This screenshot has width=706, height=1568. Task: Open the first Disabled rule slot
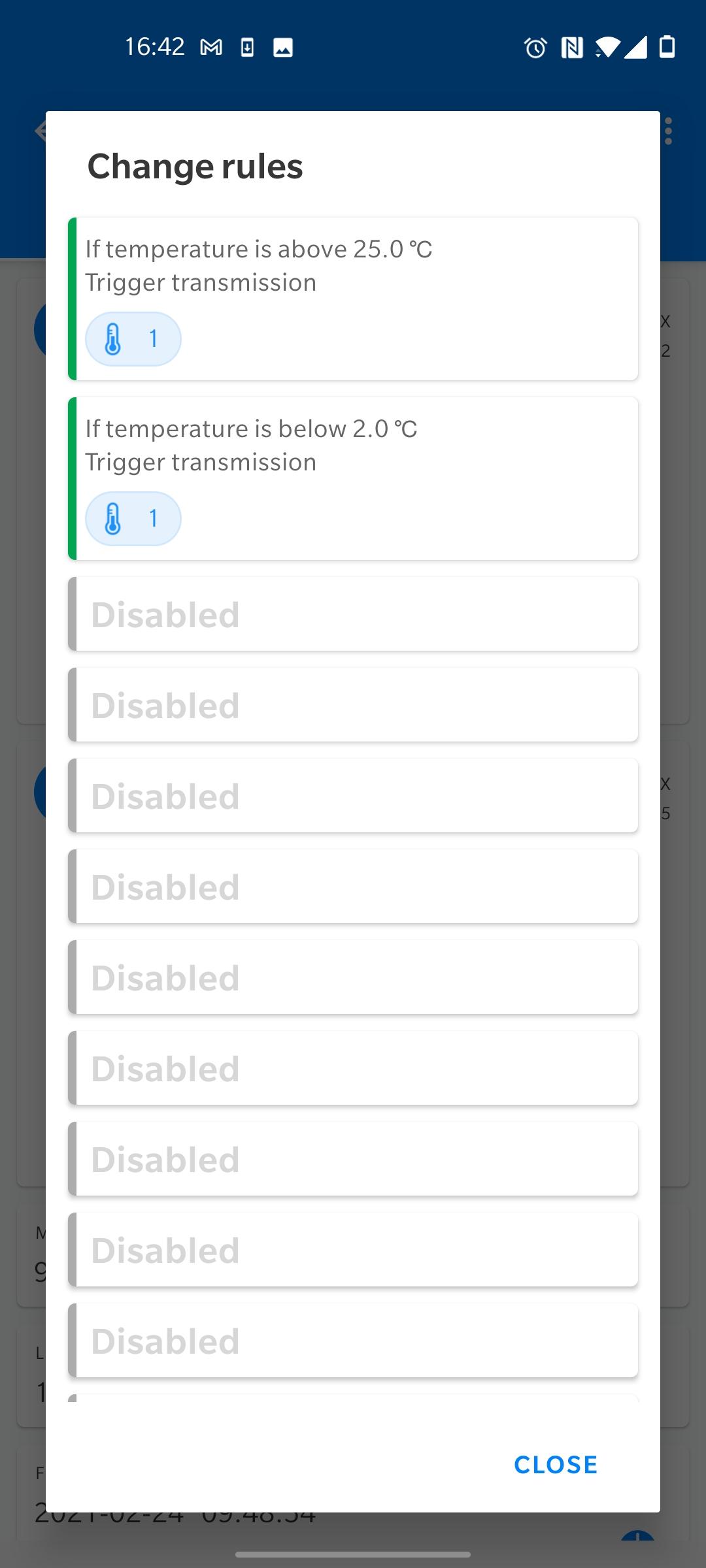tap(353, 614)
